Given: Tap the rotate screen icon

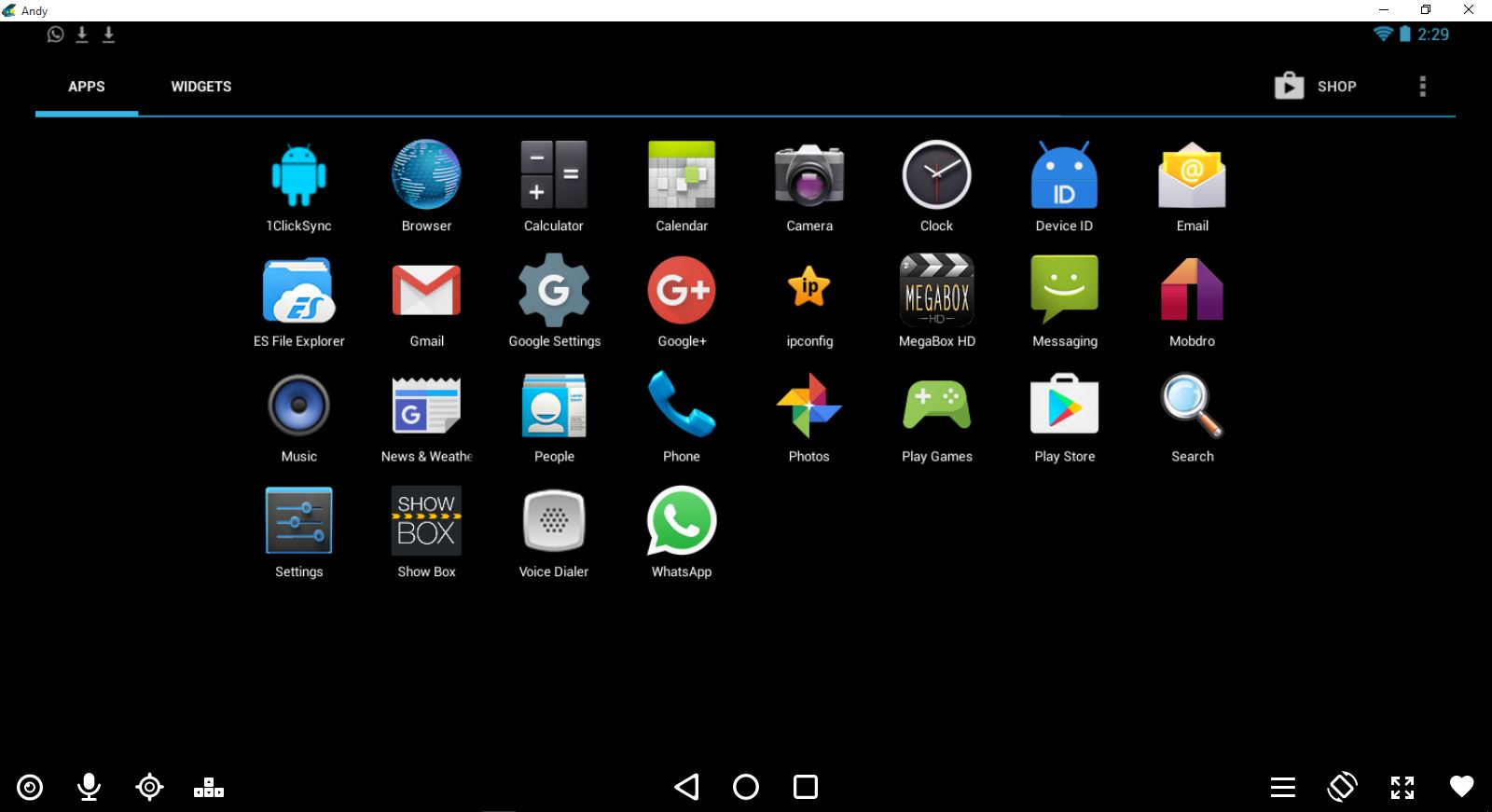Looking at the screenshot, I should (x=1342, y=787).
